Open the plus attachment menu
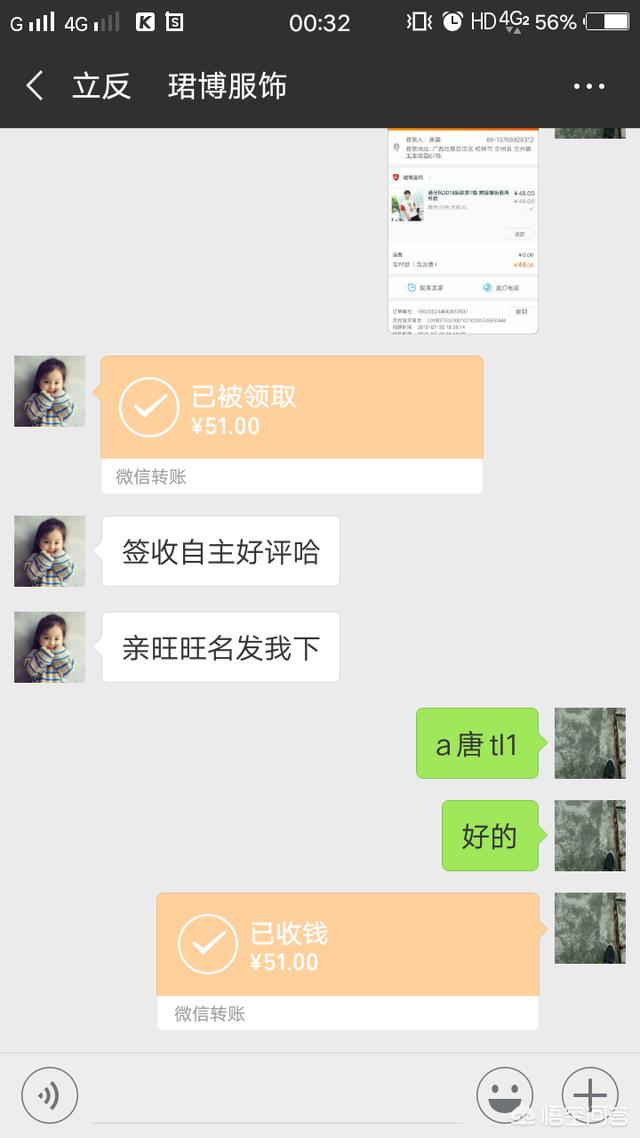This screenshot has height=1138, width=640. 590,1095
